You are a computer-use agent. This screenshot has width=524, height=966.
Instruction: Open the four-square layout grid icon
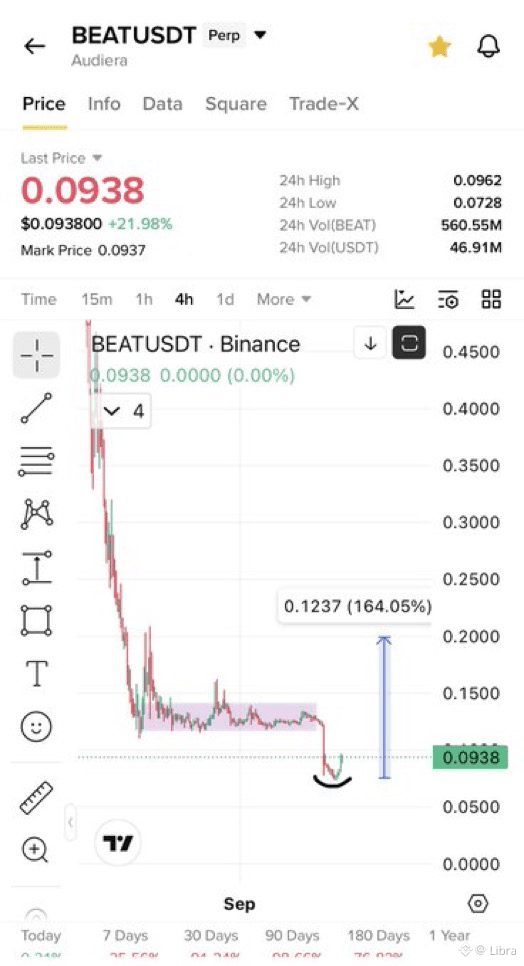[x=491, y=299]
